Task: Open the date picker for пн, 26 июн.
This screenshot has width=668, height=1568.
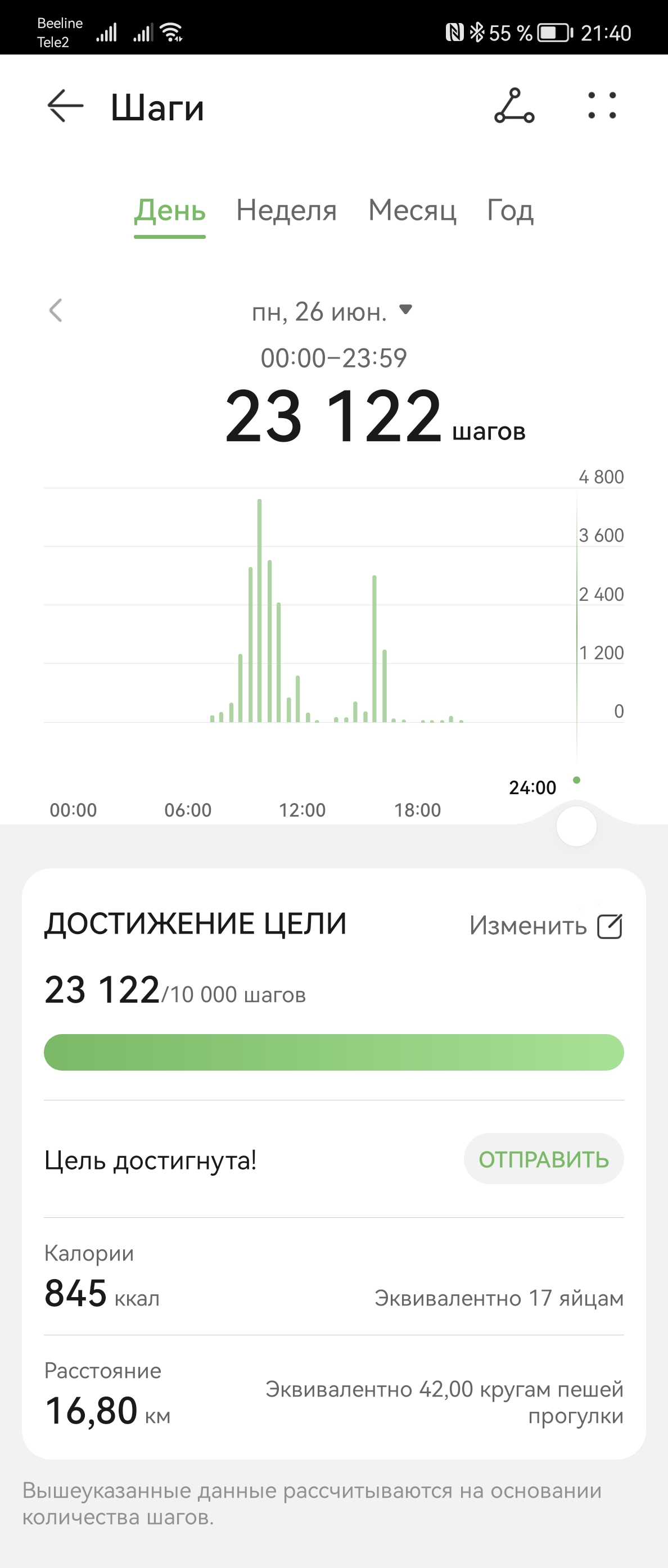Action: click(x=332, y=312)
